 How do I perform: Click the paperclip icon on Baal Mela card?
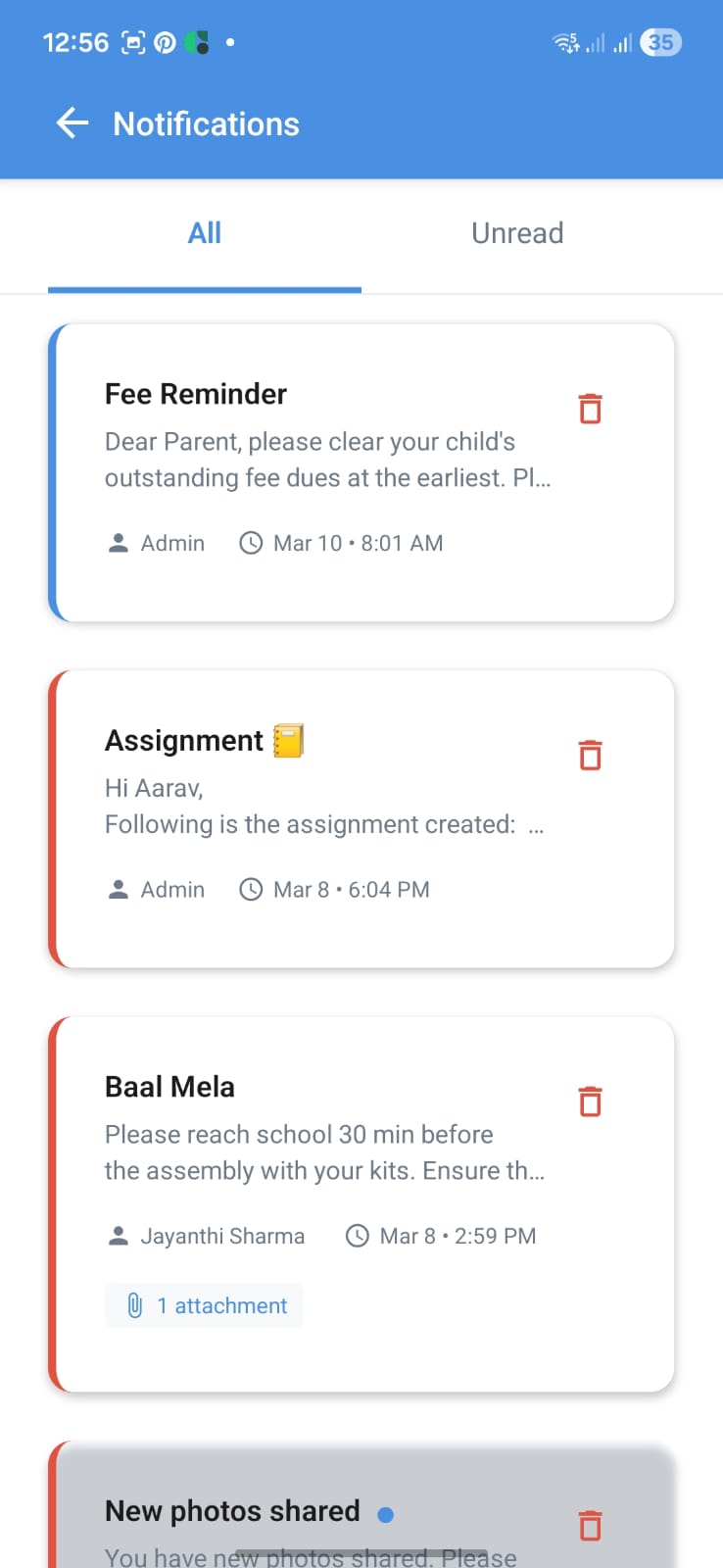pyautogui.click(x=134, y=1304)
